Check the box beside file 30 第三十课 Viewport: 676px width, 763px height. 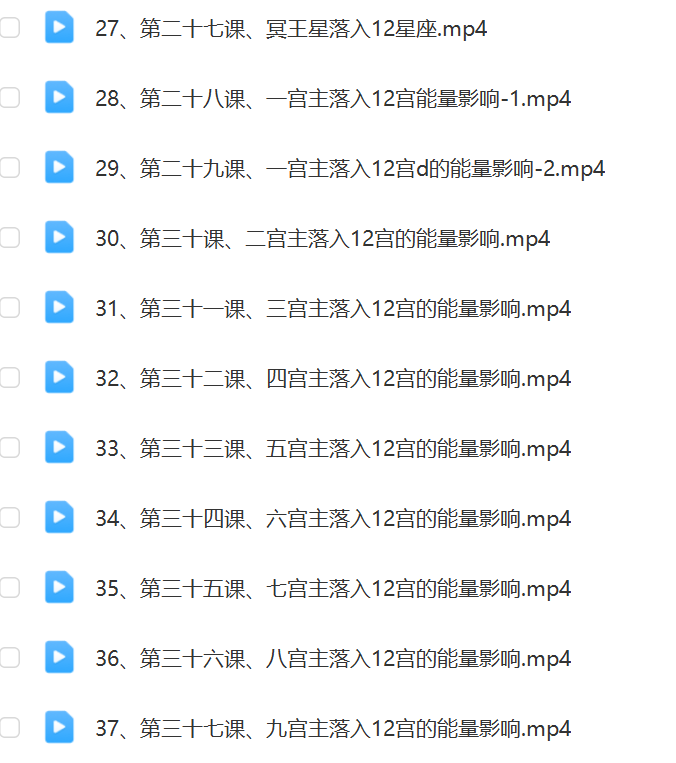pos(10,238)
